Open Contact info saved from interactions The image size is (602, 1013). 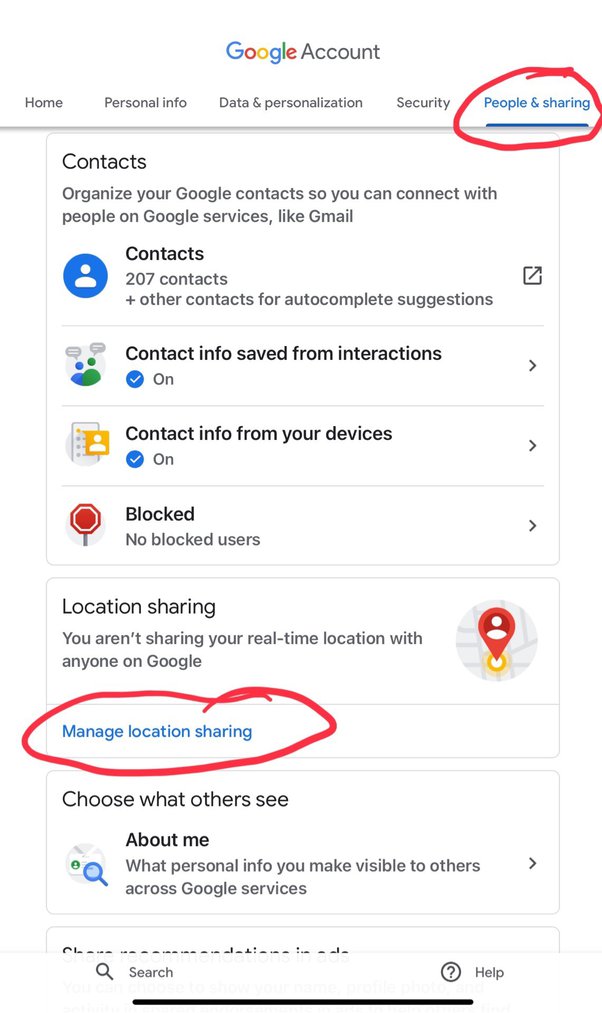[x=302, y=365]
